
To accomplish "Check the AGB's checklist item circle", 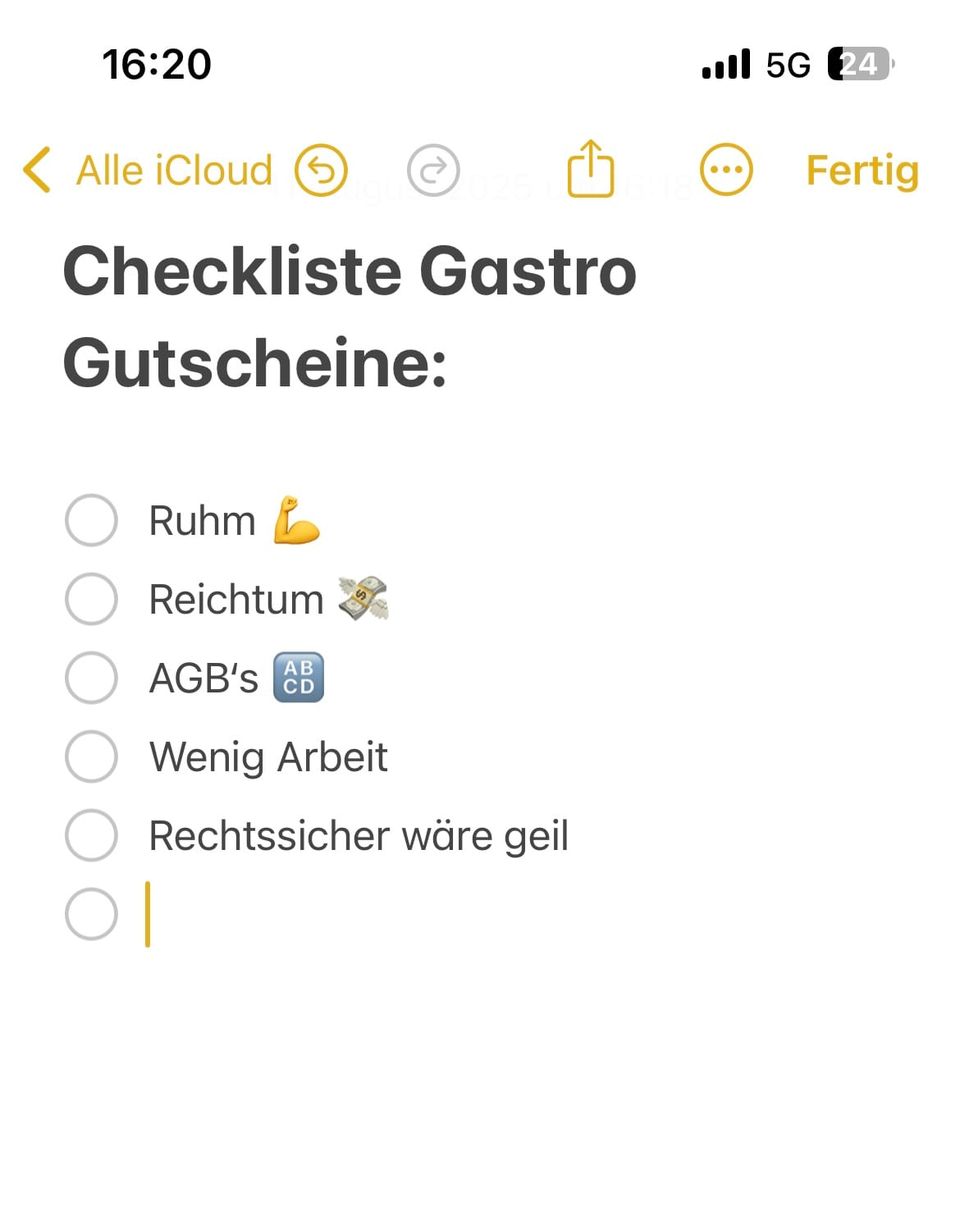I will click(91, 678).
